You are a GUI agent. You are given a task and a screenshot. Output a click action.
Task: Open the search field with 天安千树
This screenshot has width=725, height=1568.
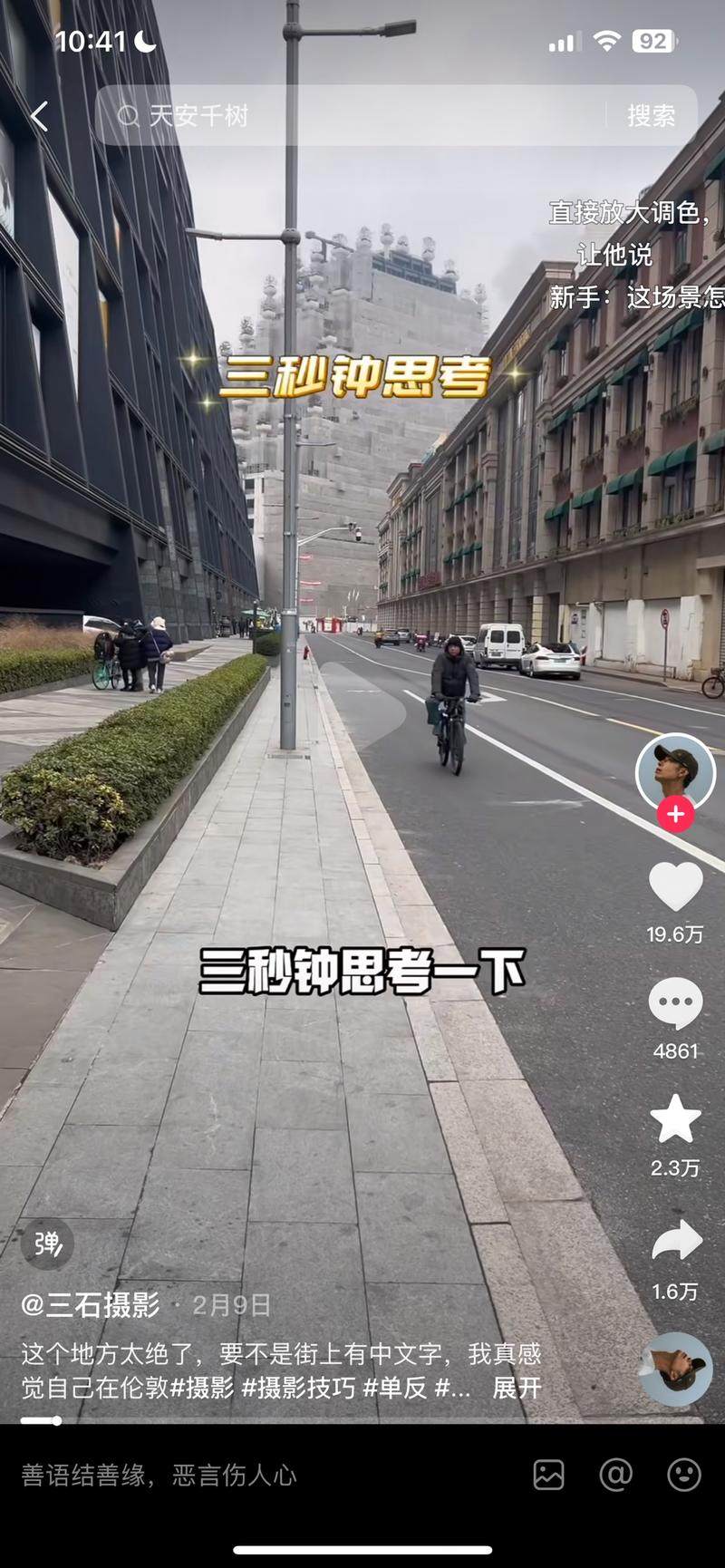click(x=353, y=116)
